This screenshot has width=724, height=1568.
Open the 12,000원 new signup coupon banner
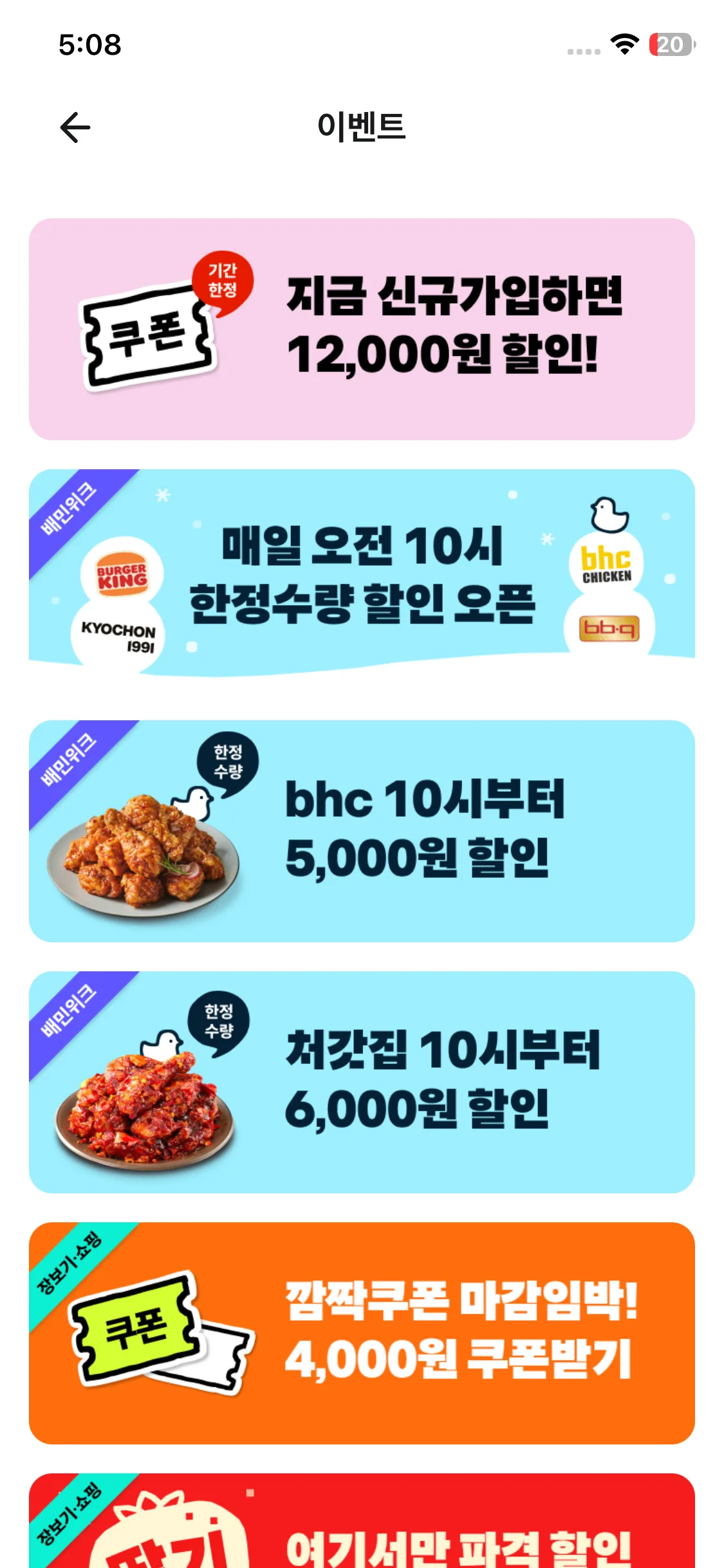pos(362,329)
